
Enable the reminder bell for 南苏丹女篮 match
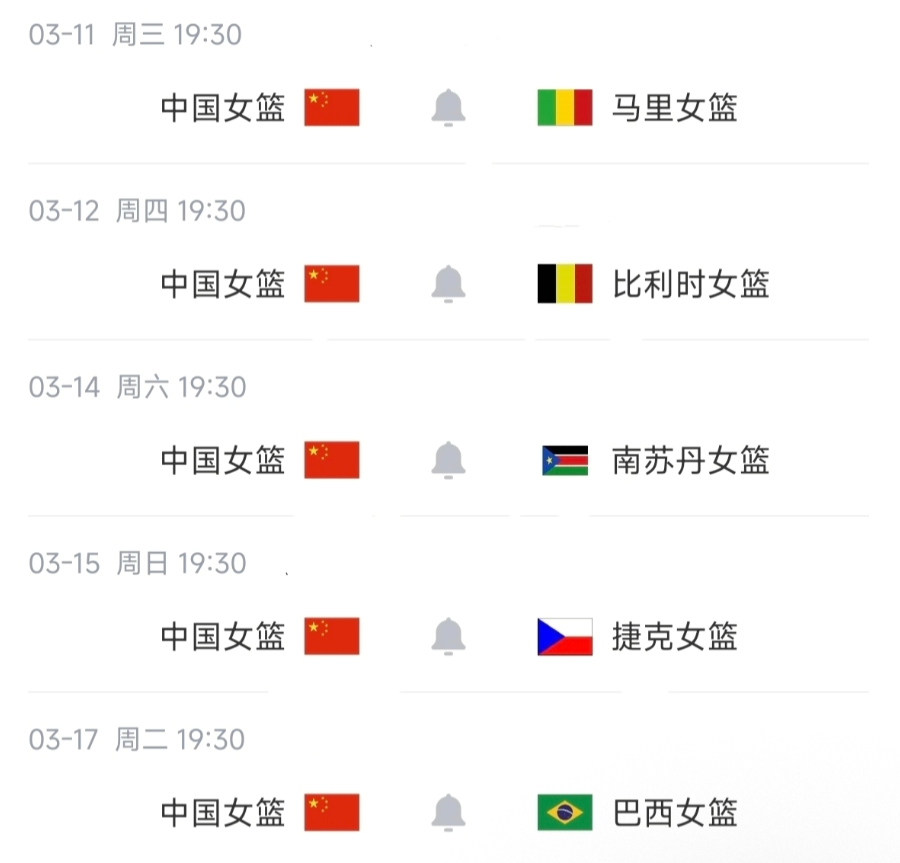[449, 460]
